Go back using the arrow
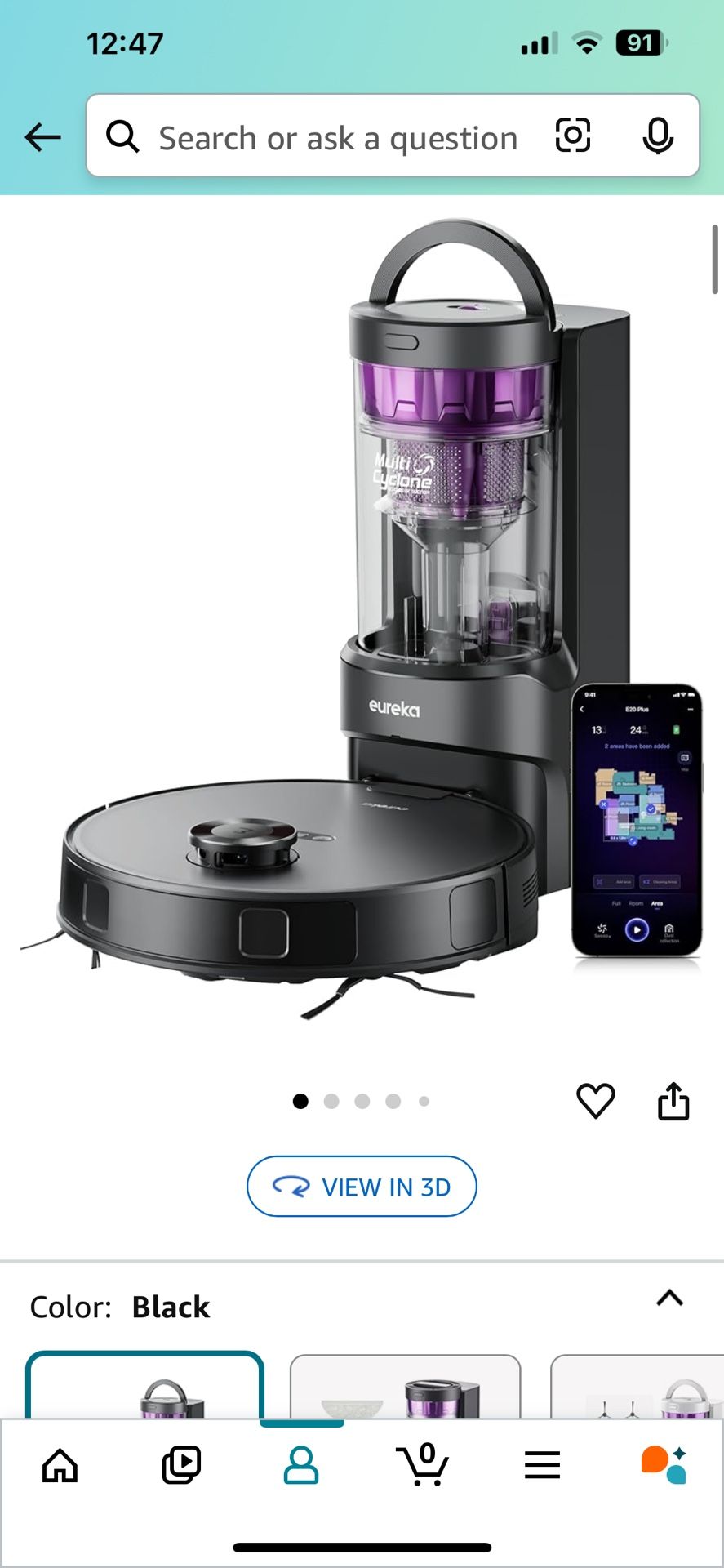The width and height of the screenshot is (724, 1568). point(42,137)
